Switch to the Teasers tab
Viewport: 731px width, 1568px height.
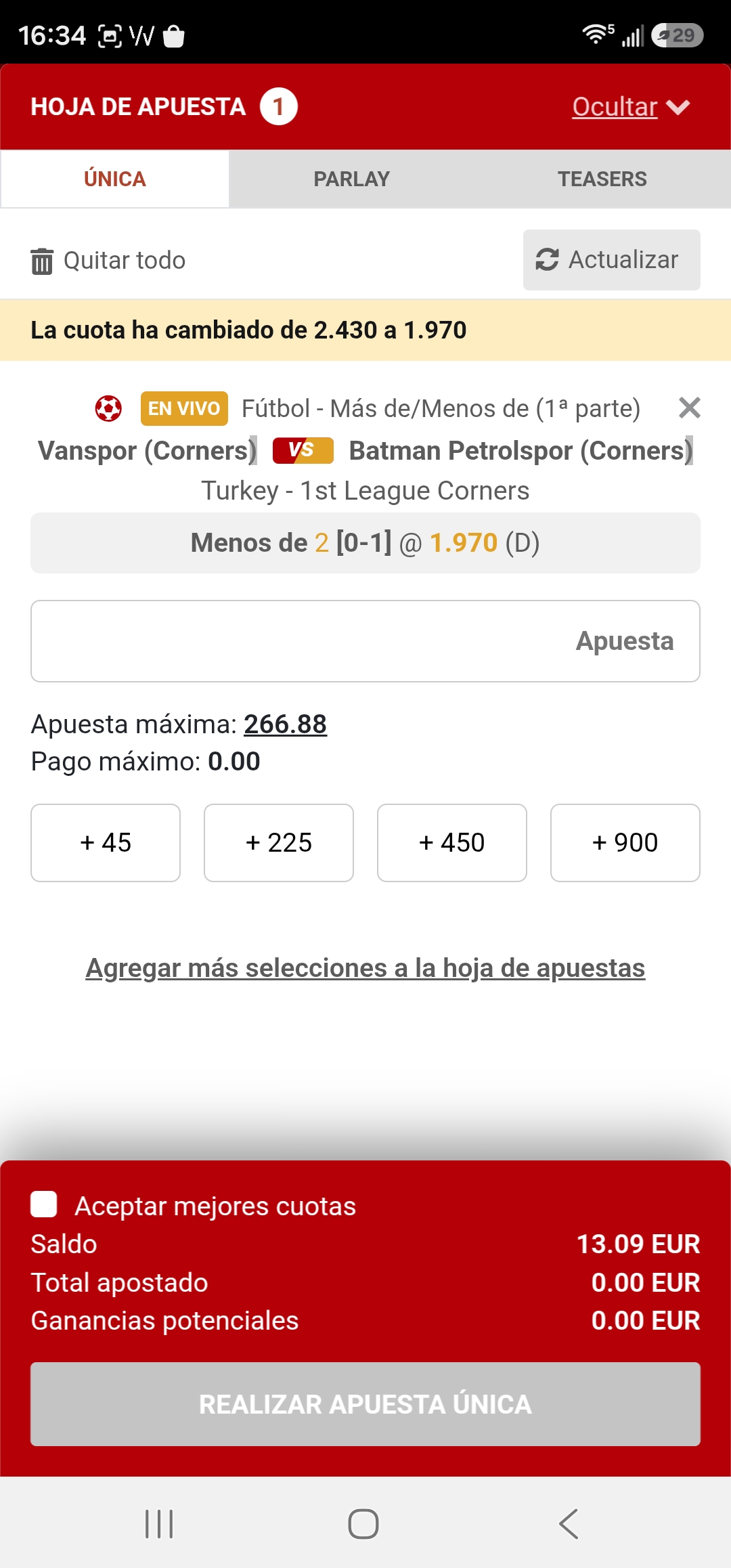tap(602, 179)
